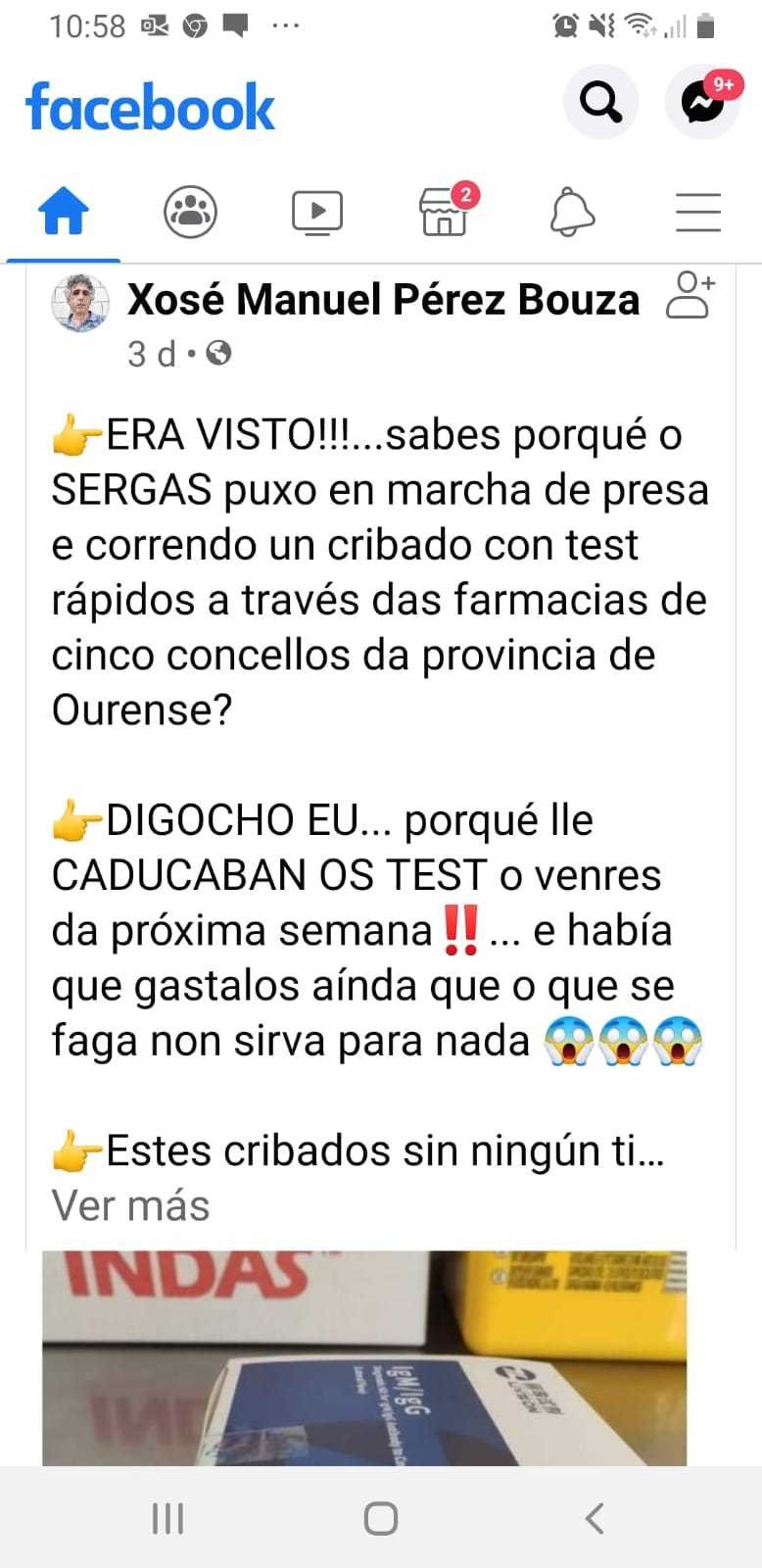Viewport: 762px width, 1568px height.
Task: Open the recent apps view
Action: pos(167,1518)
